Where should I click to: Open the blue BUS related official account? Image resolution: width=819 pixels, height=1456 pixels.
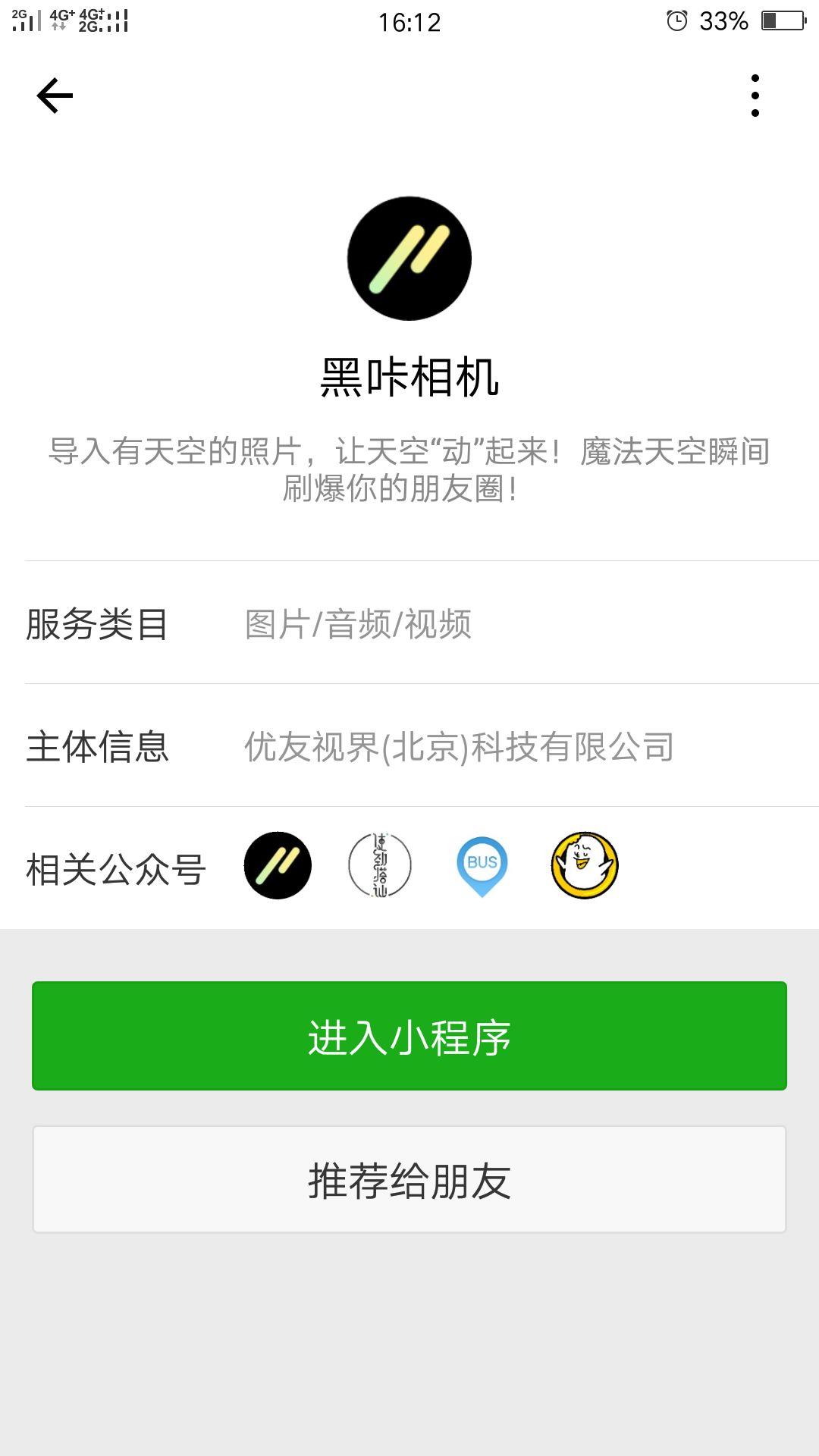point(482,866)
